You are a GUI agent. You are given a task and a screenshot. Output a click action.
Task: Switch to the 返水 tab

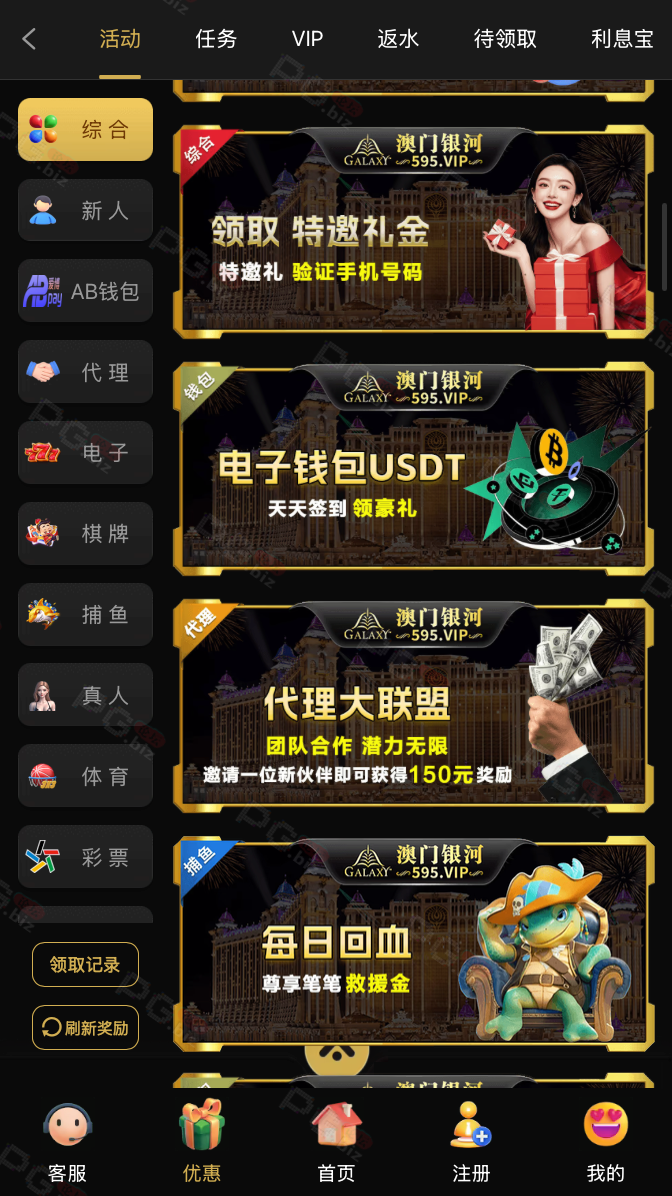(x=398, y=39)
